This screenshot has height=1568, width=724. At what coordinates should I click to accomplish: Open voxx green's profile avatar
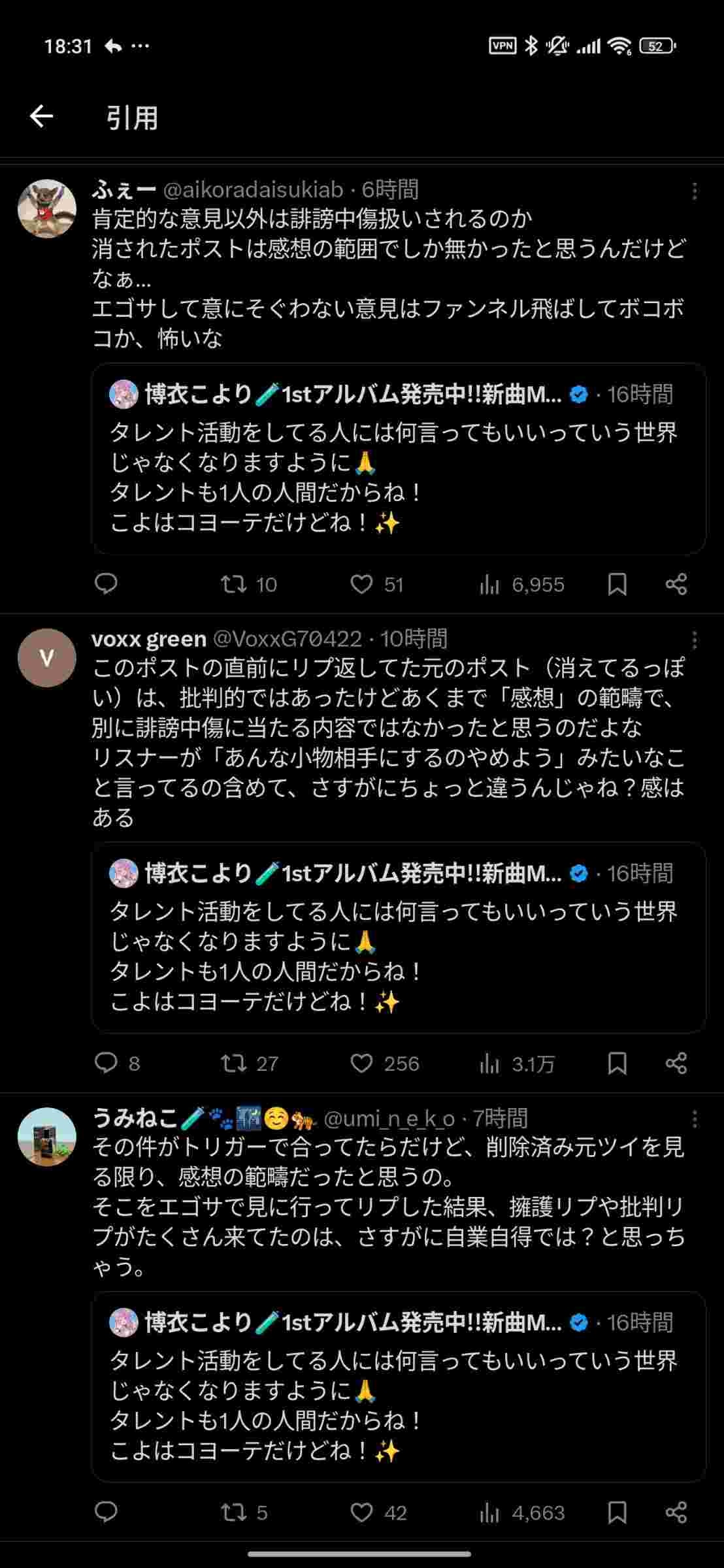(47, 657)
